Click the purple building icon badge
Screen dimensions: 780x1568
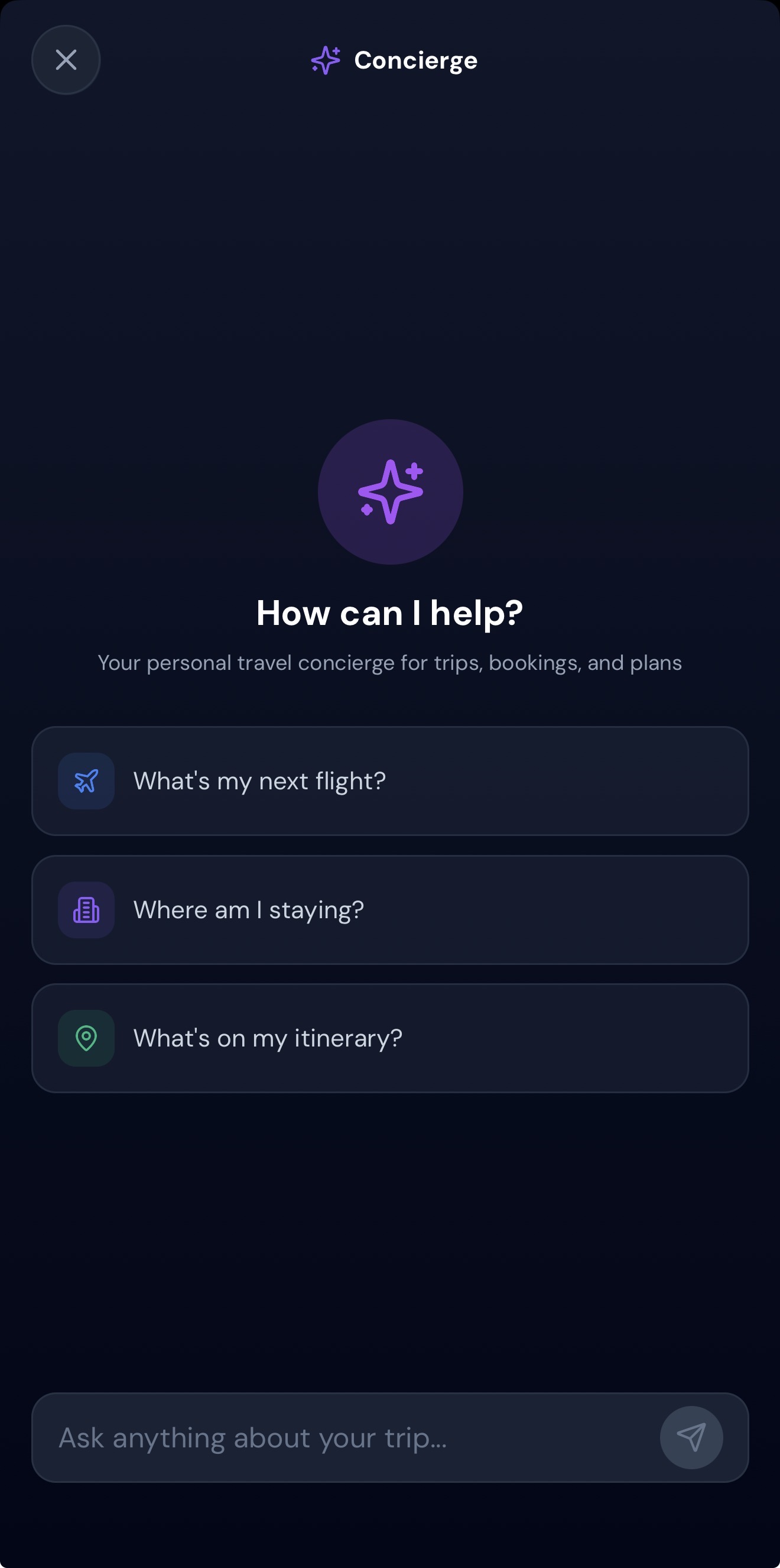point(85,909)
